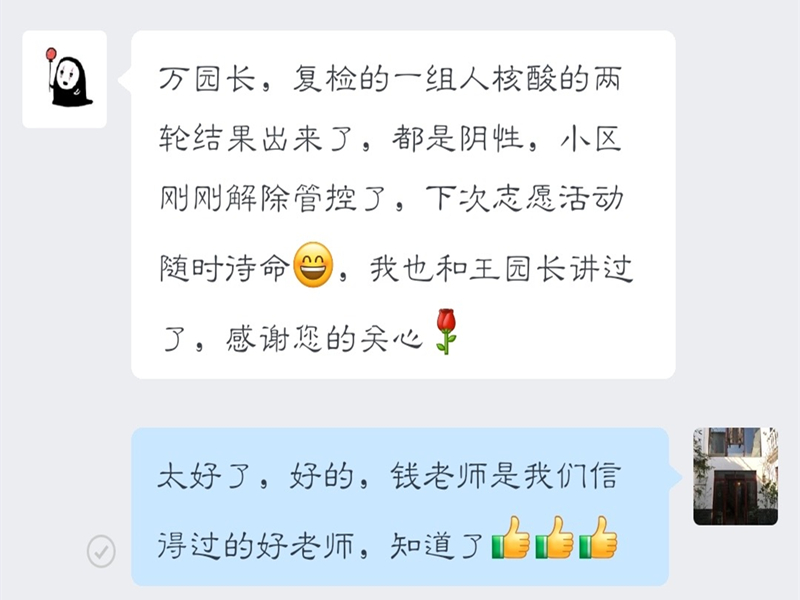Open the building photo avatar's profile
This screenshot has width=800, height=600.
[x=735, y=476]
